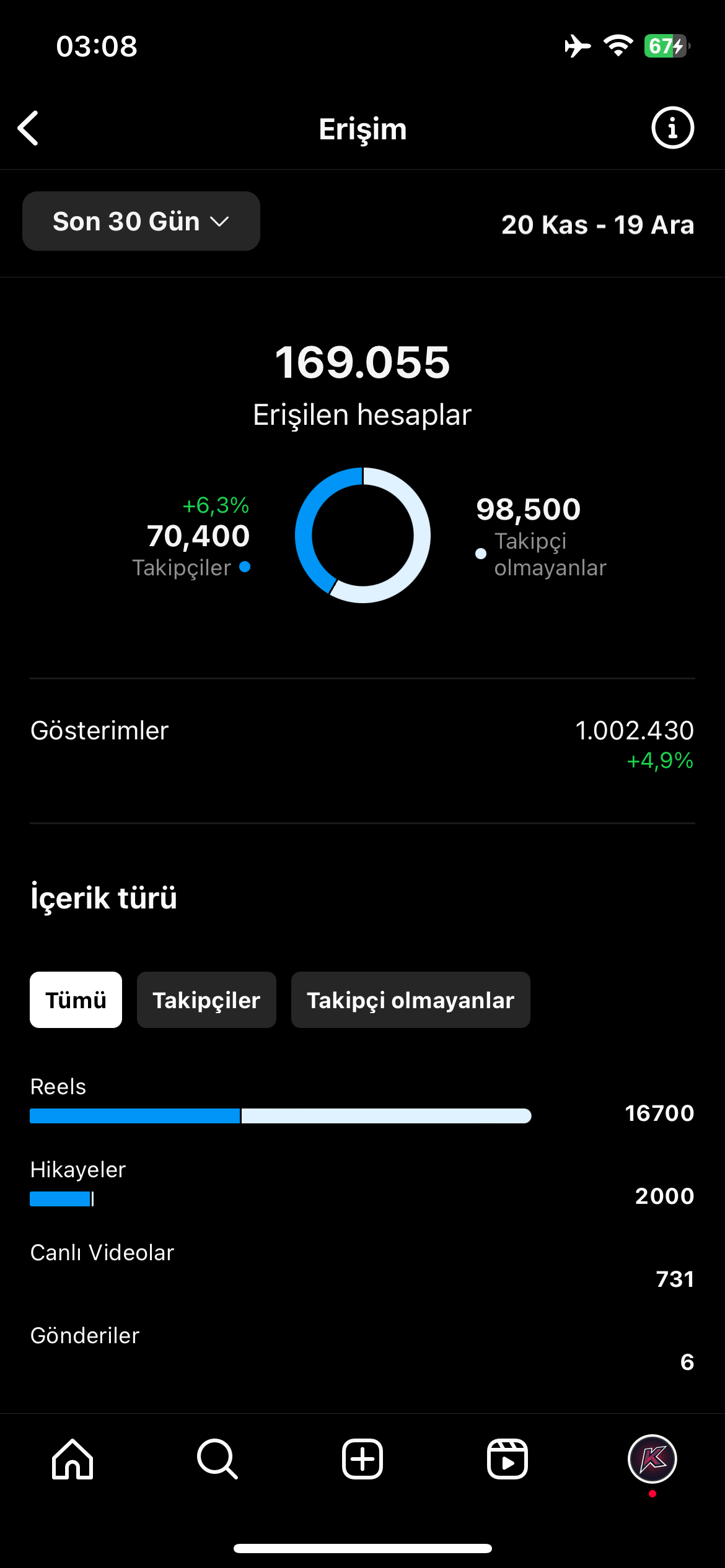Screen dimensions: 725x1568
Task: Select the Tümü content filter
Action: point(76,1000)
